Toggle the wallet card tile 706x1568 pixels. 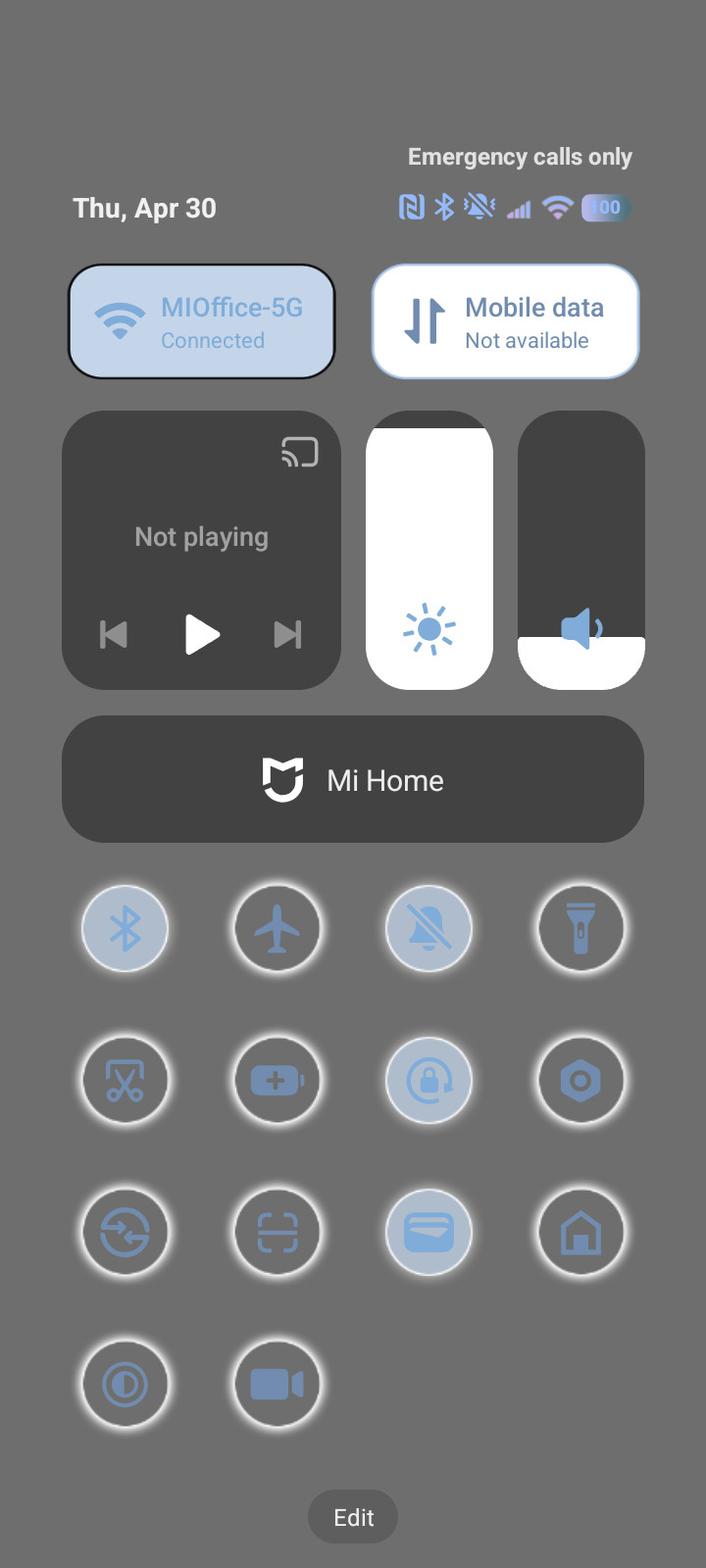(x=429, y=1232)
